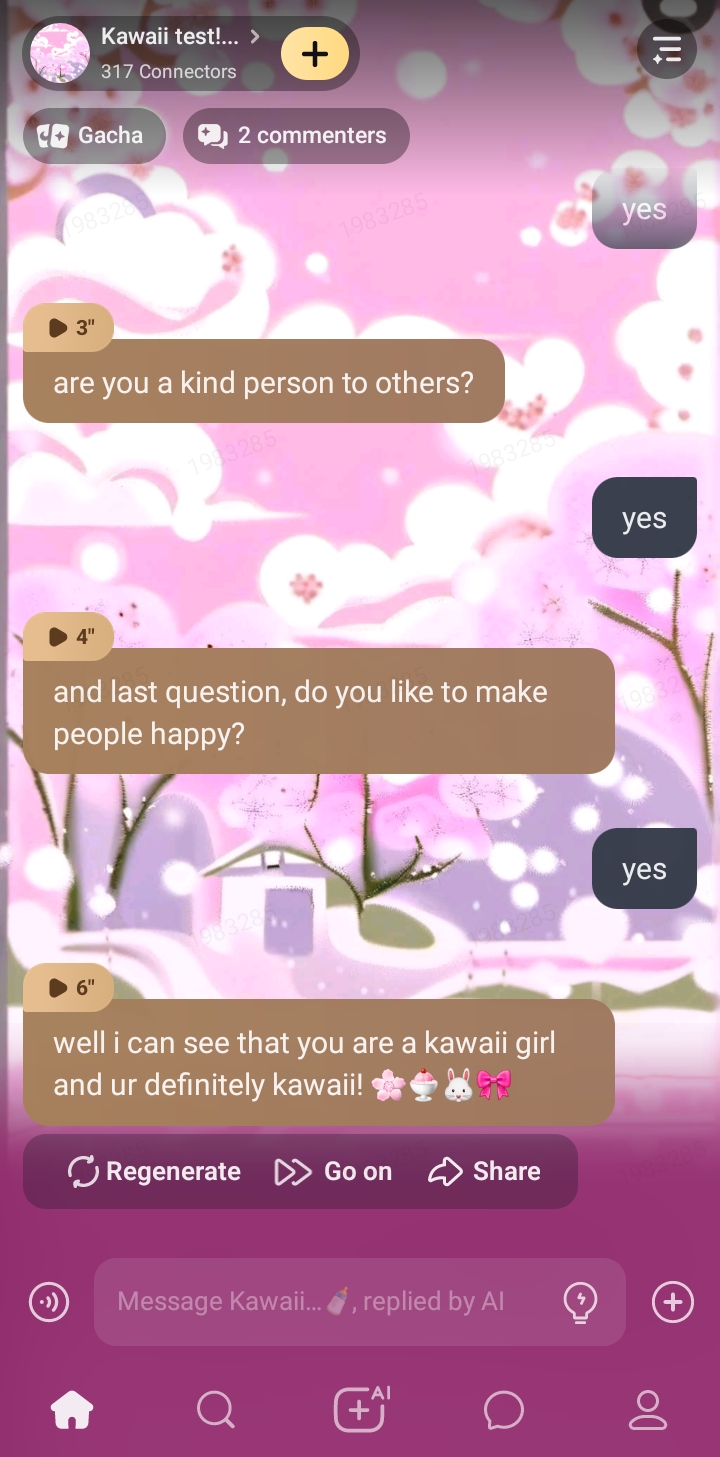This screenshot has width=720, height=1457.
Task: Get reply suggestions with the lightbulb icon
Action: [580, 1302]
